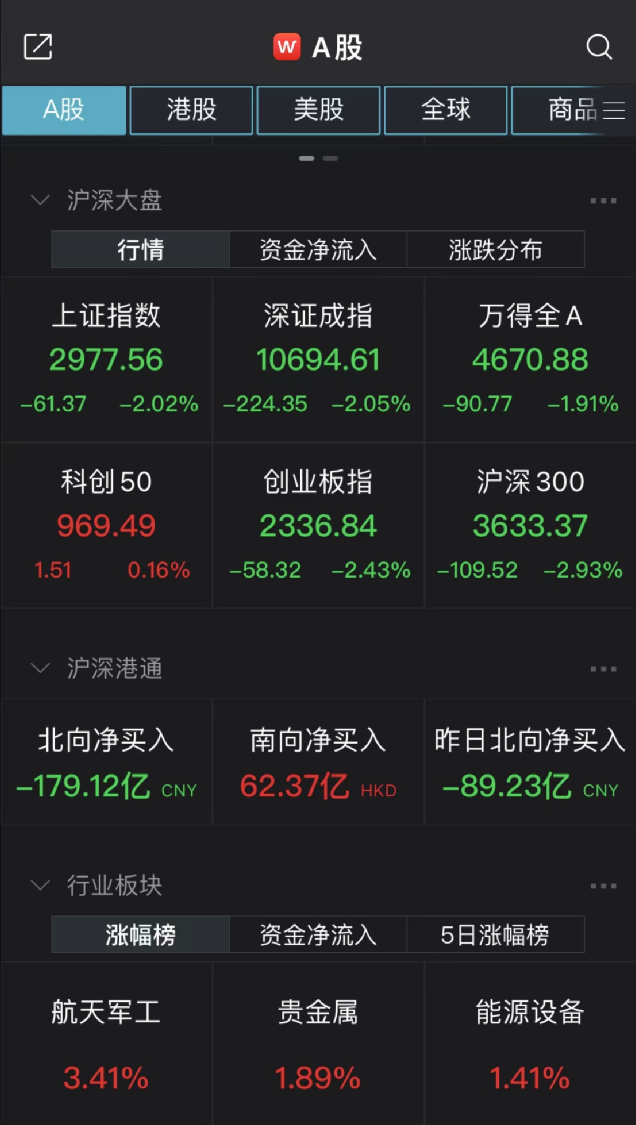Open more options for 沪深港通
This screenshot has height=1125, width=636.
coord(603,669)
